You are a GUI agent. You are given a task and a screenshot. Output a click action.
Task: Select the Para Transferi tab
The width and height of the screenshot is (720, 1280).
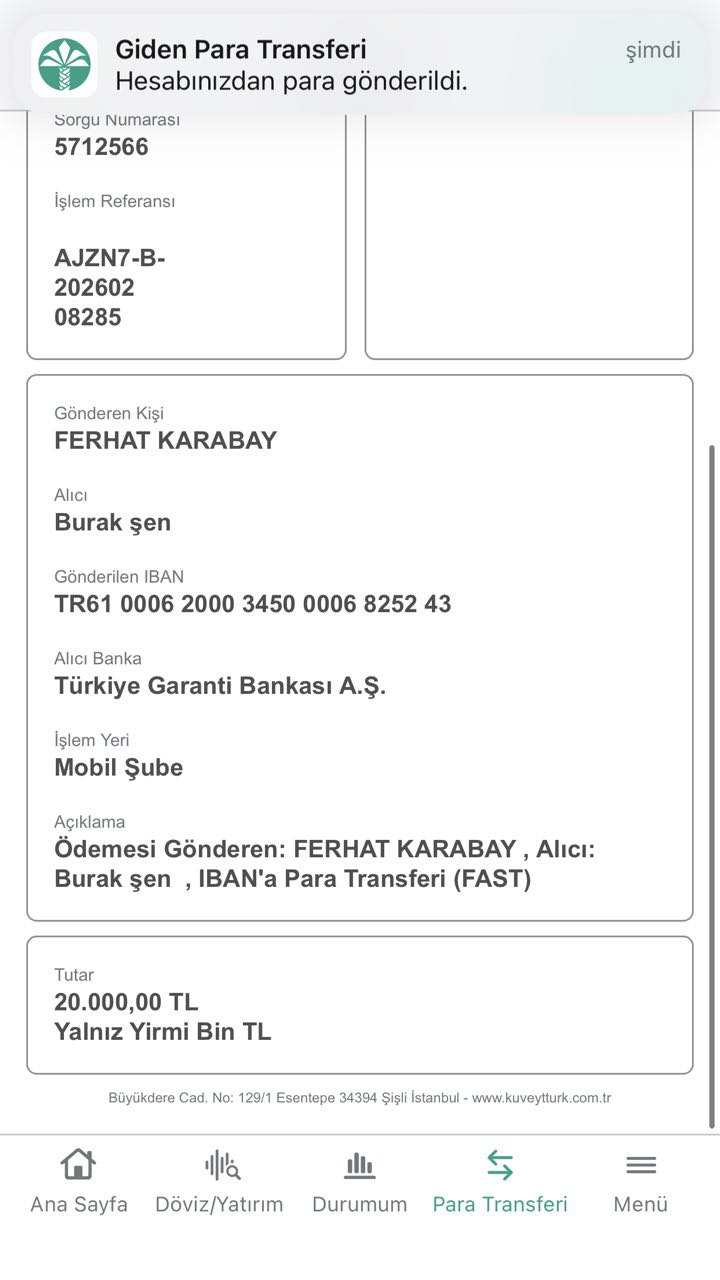[500, 1182]
